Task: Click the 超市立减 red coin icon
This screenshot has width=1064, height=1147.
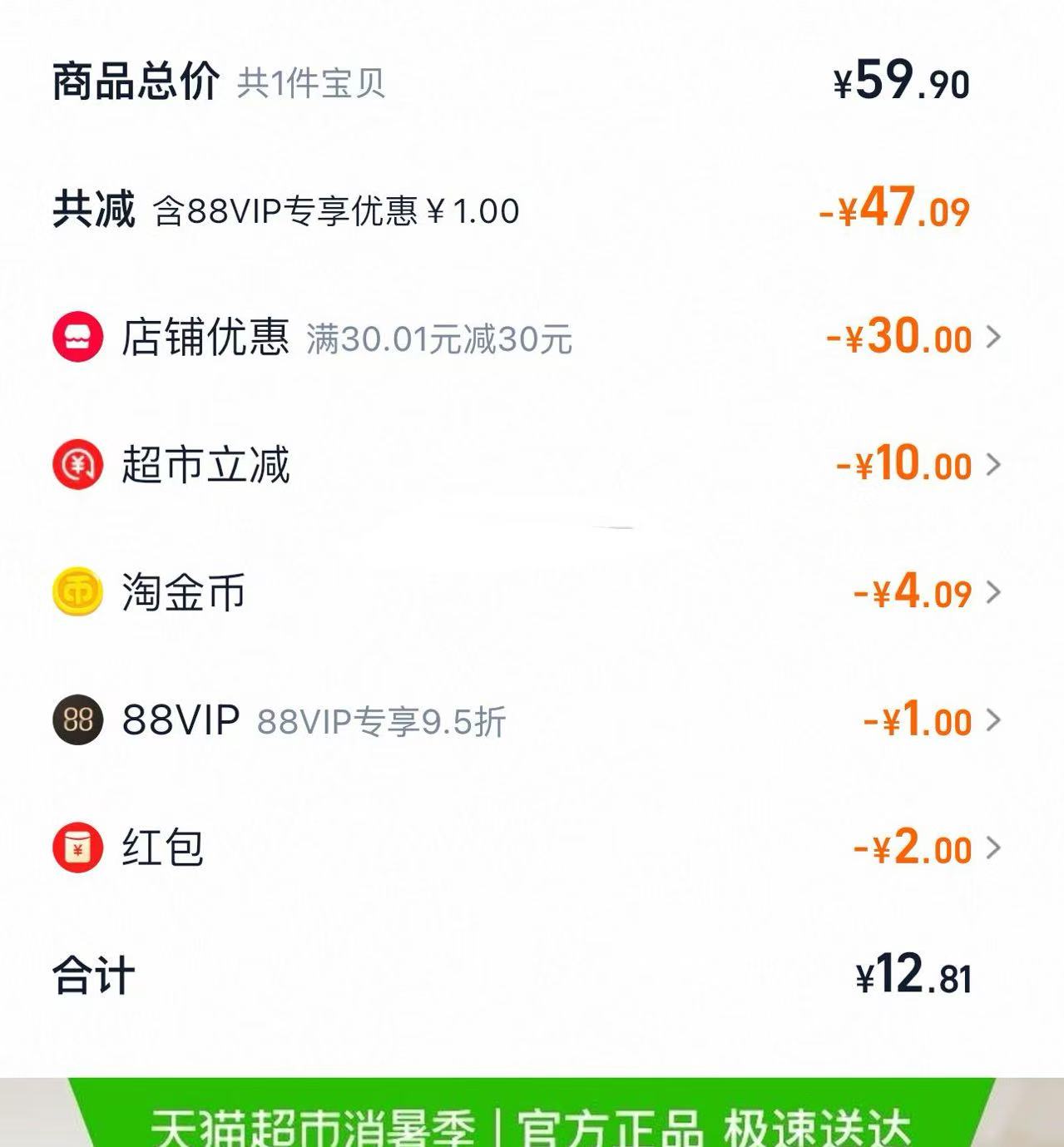Action: point(76,466)
